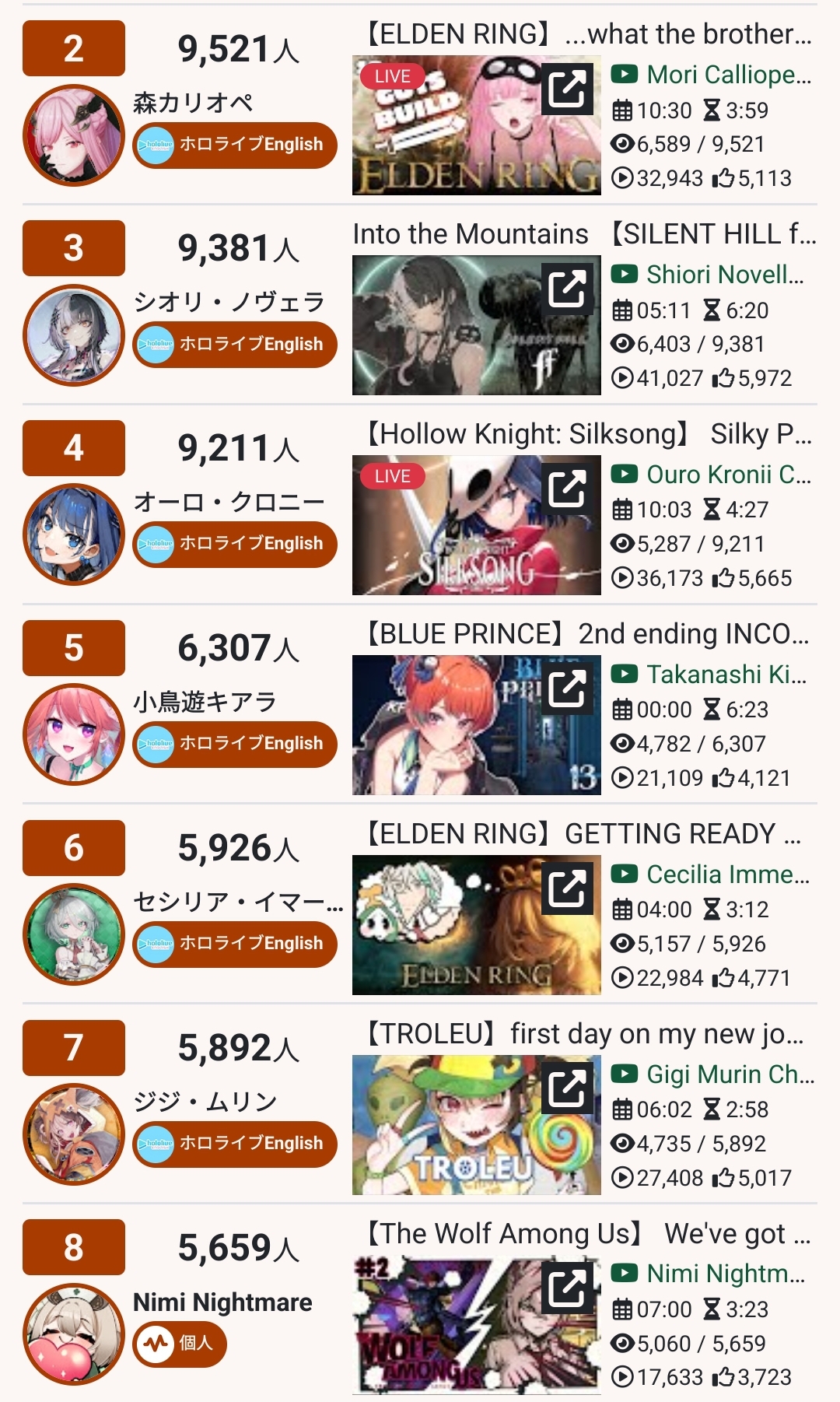840x1402 pixels.
Task: Open external link on Takanashi Kiara's Blue Prince stream
Action: (x=567, y=689)
